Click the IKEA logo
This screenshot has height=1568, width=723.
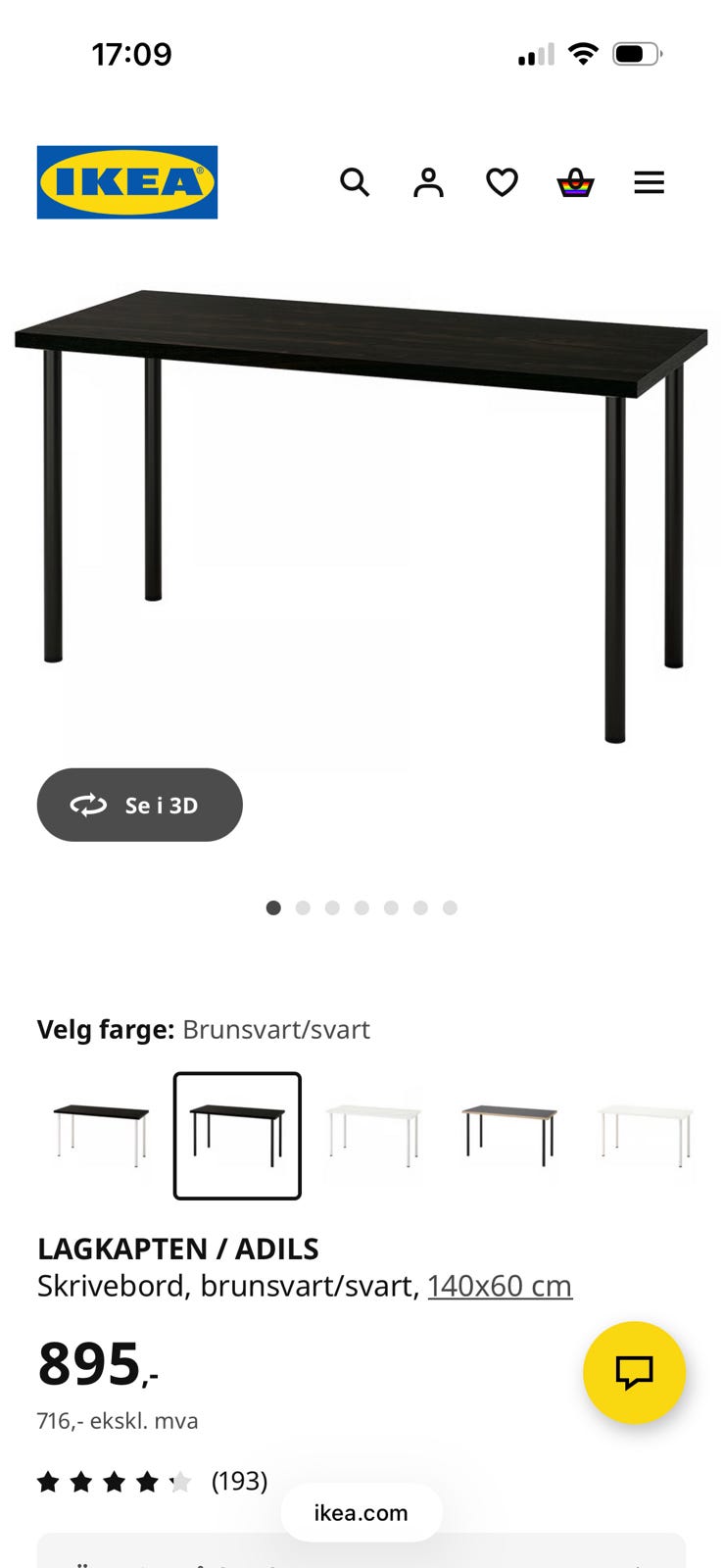(126, 182)
